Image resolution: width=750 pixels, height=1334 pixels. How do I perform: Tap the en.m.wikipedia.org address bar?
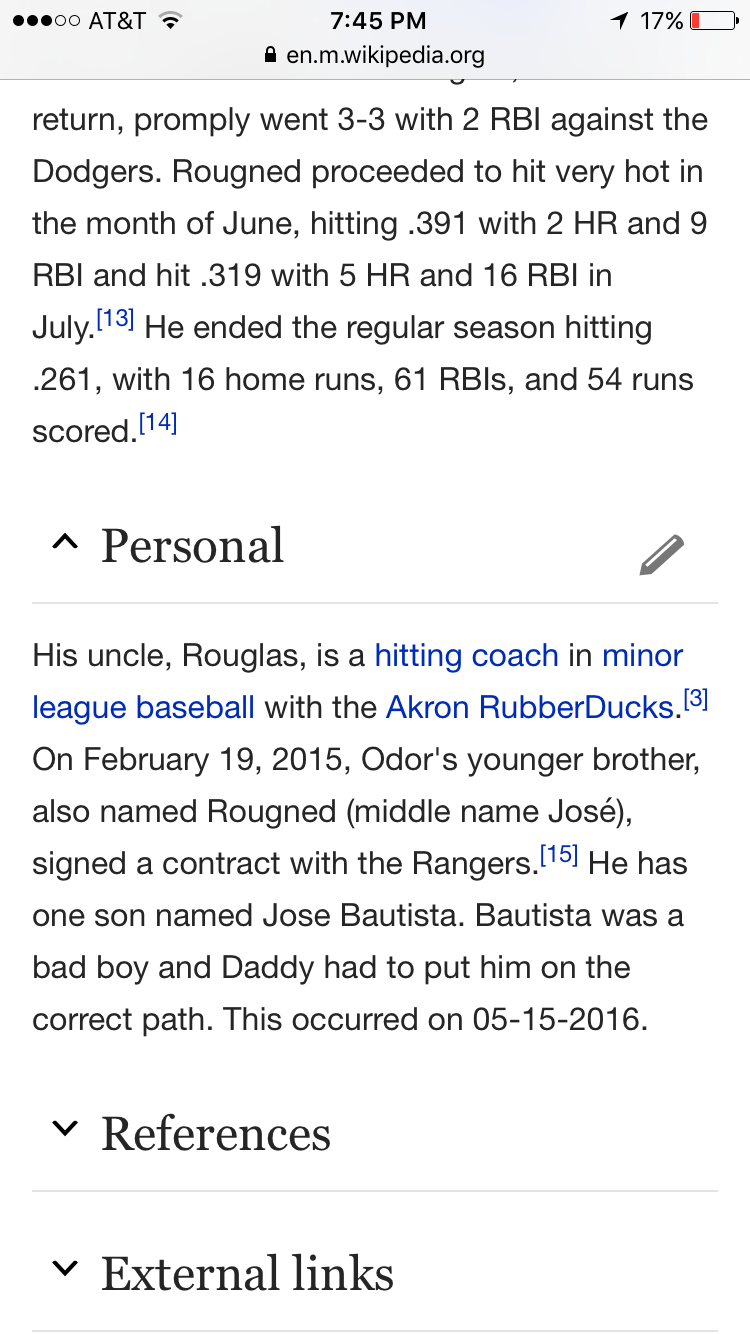click(375, 55)
